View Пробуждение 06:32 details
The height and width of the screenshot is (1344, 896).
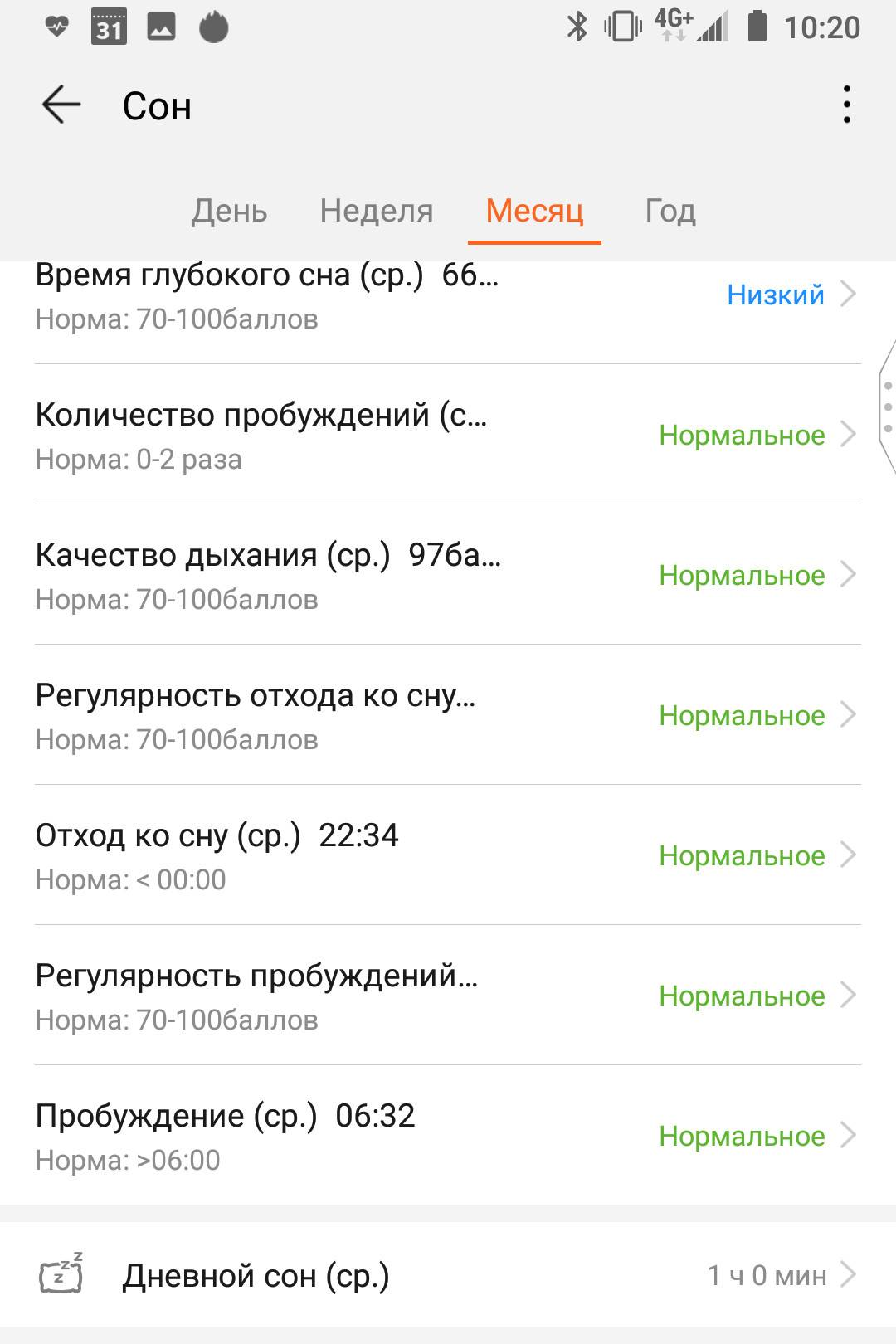[448, 1136]
